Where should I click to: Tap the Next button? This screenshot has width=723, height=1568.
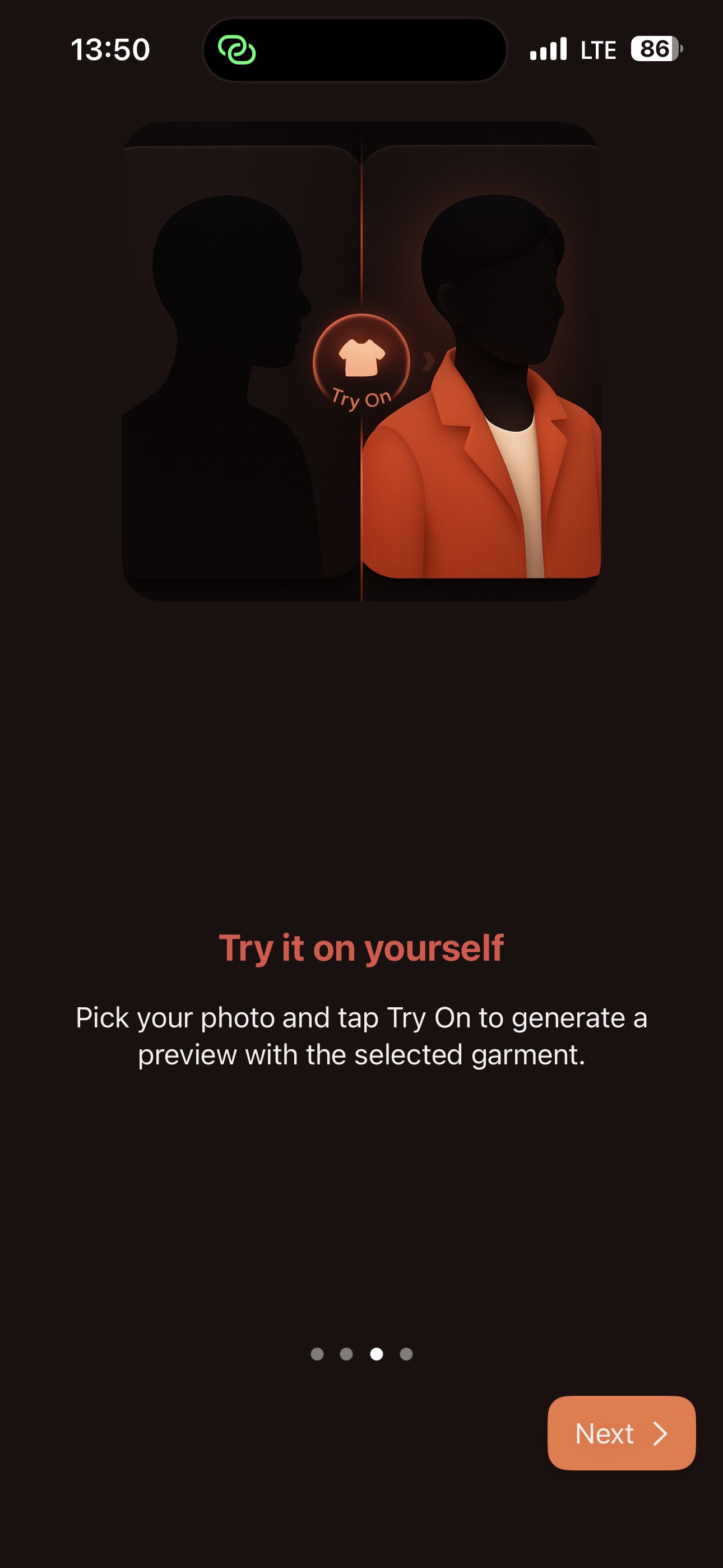[x=621, y=1433]
